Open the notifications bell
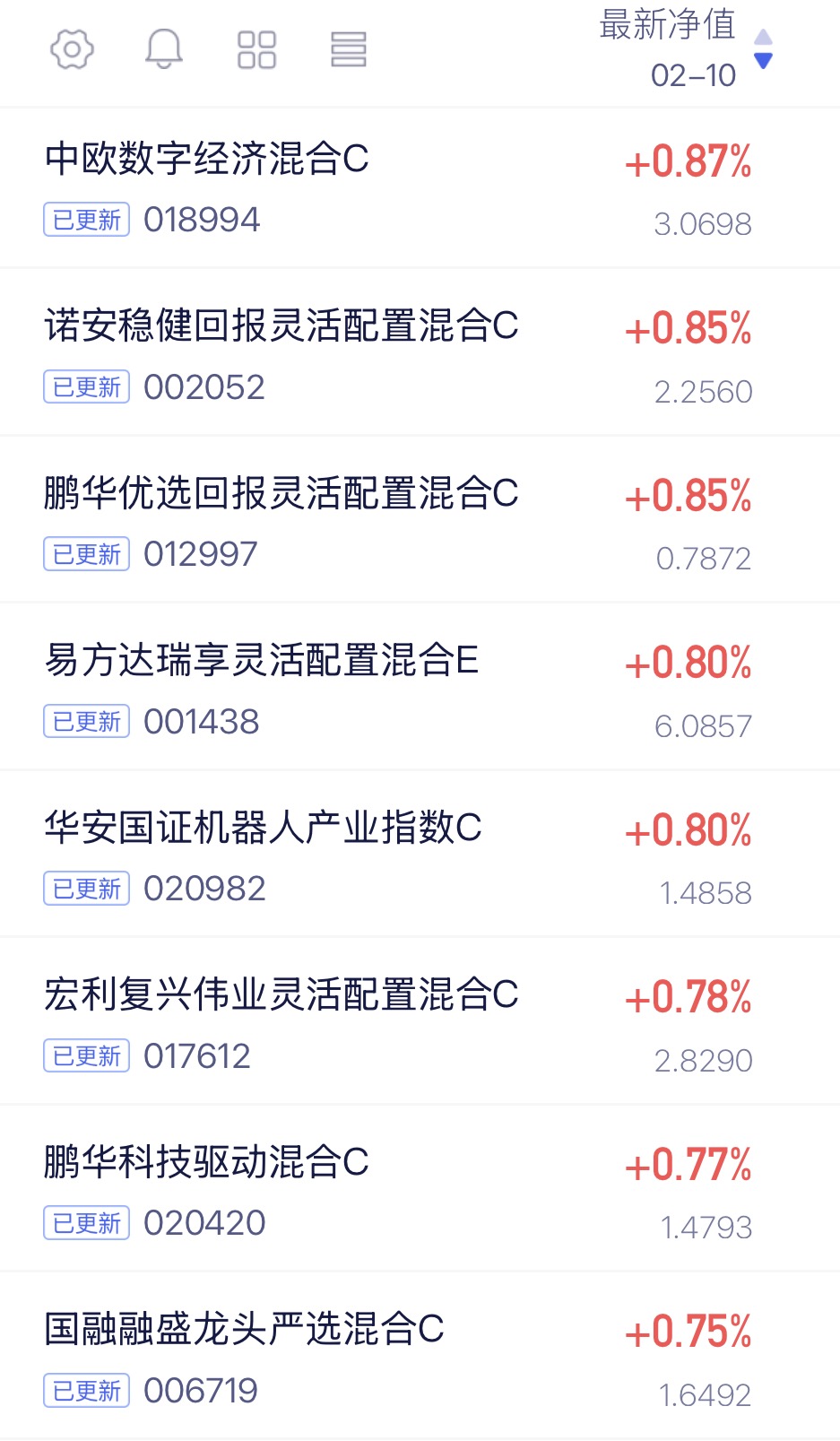The width and height of the screenshot is (840, 1441). coord(164,49)
